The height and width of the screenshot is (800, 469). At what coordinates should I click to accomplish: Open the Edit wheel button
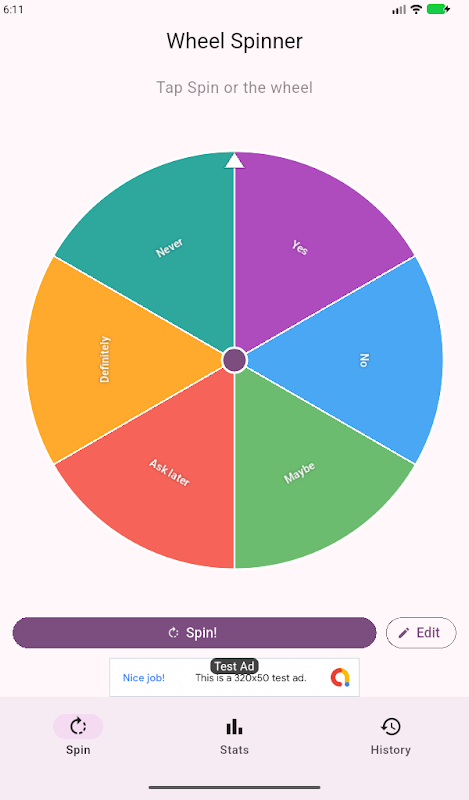[x=421, y=633]
